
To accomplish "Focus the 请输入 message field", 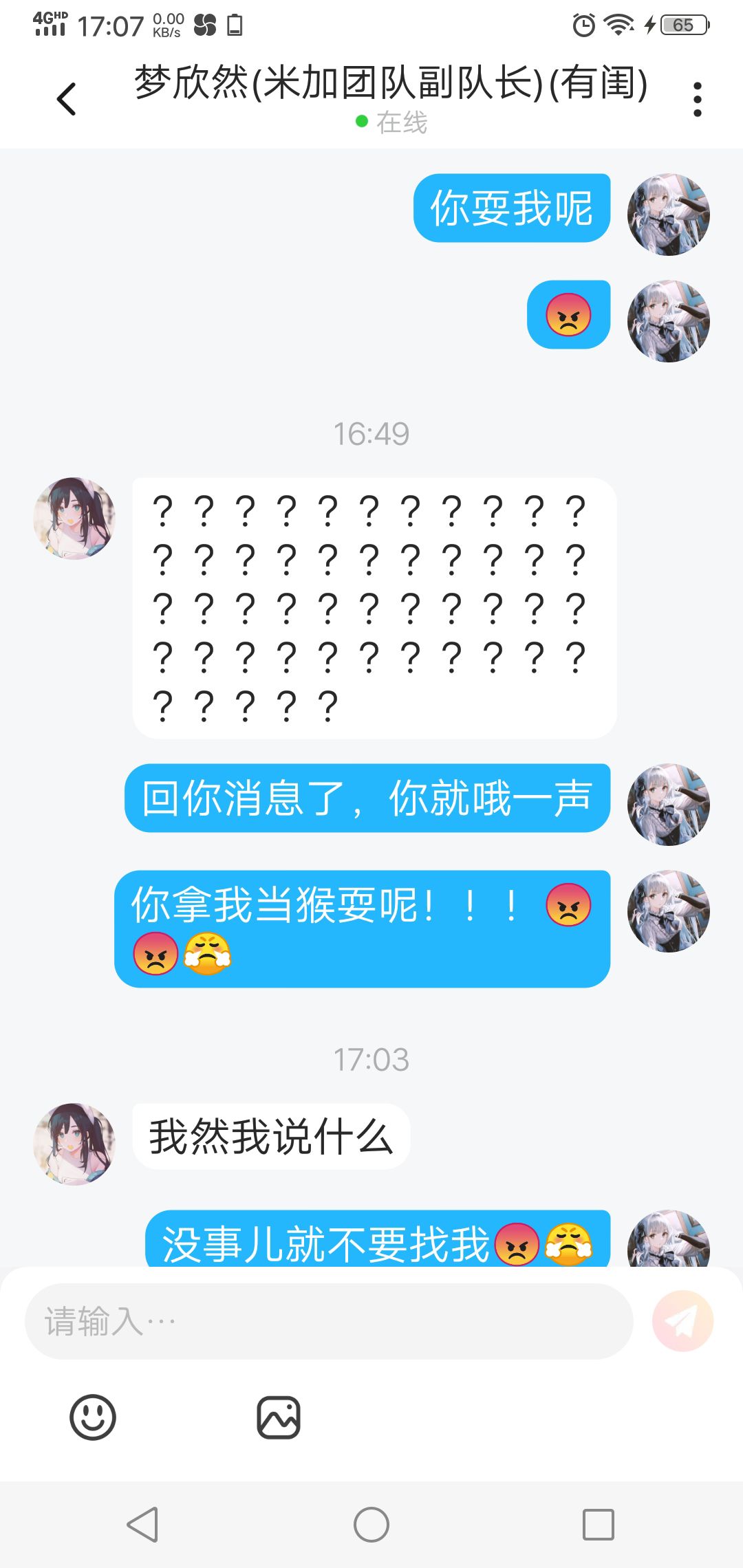I will [x=329, y=1321].
